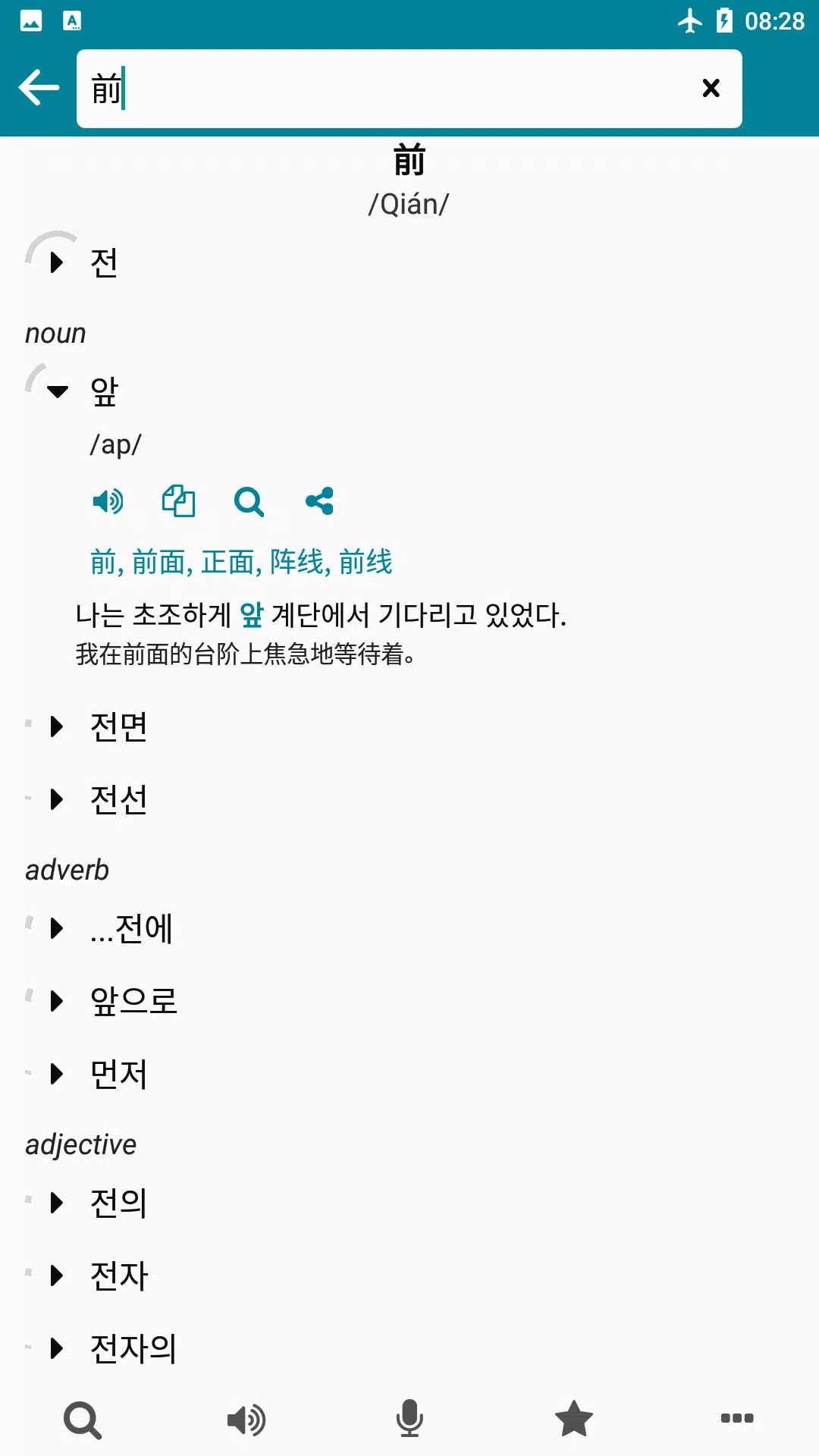Go back using the arrow icon

(x=39, y=88)
